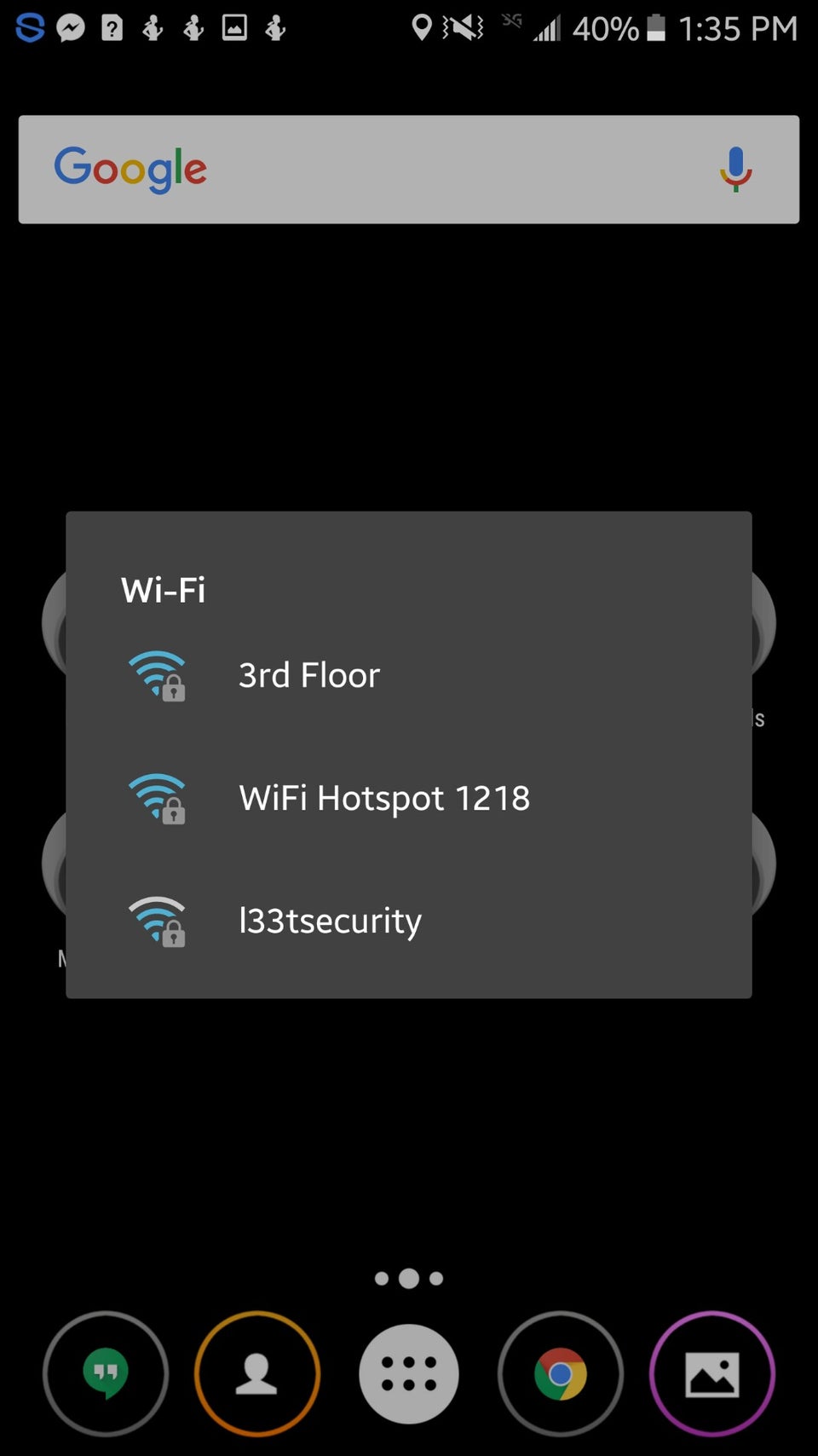Open the Contacts app

[256, 1374]
